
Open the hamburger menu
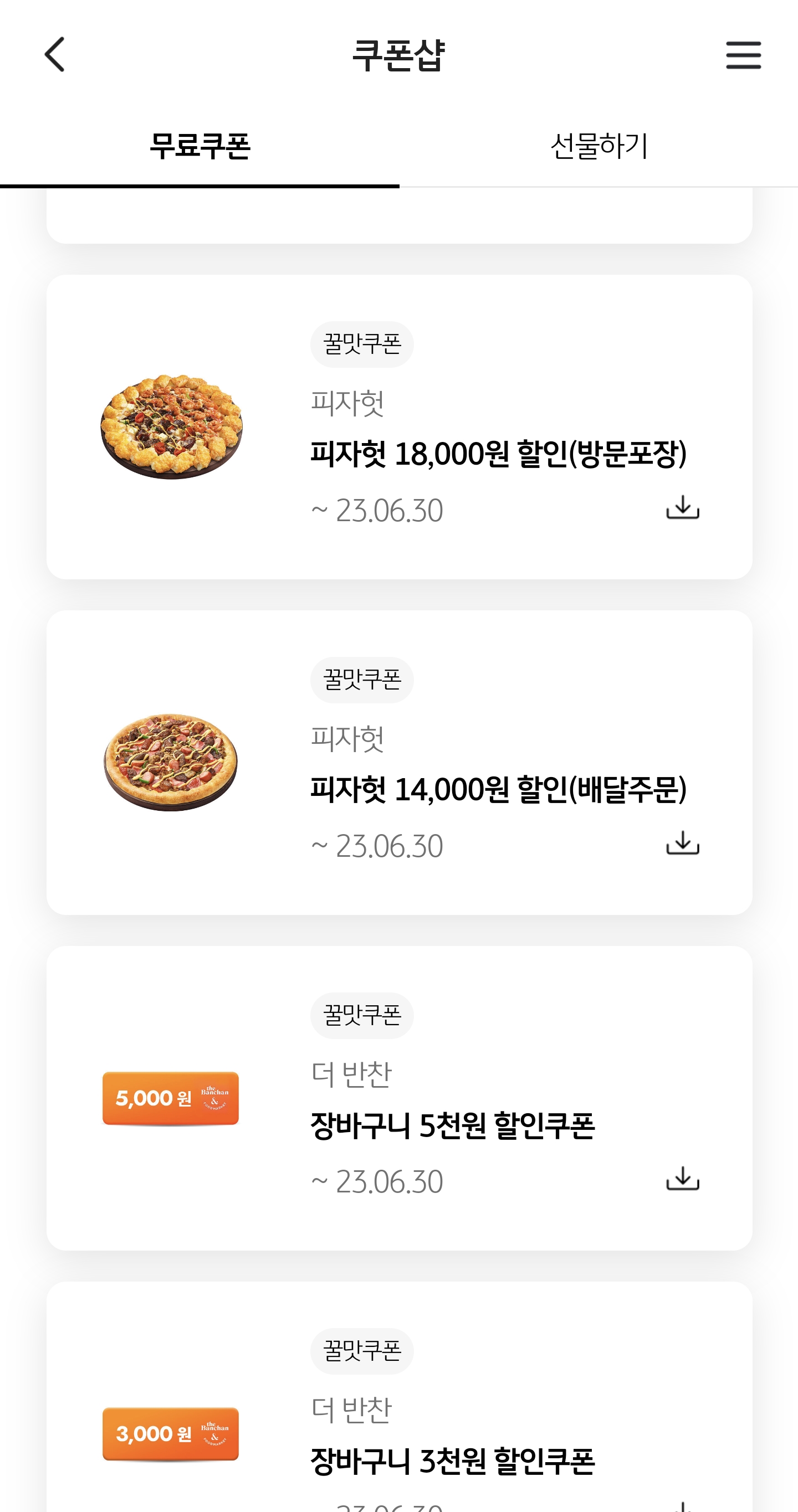point(743,55)
